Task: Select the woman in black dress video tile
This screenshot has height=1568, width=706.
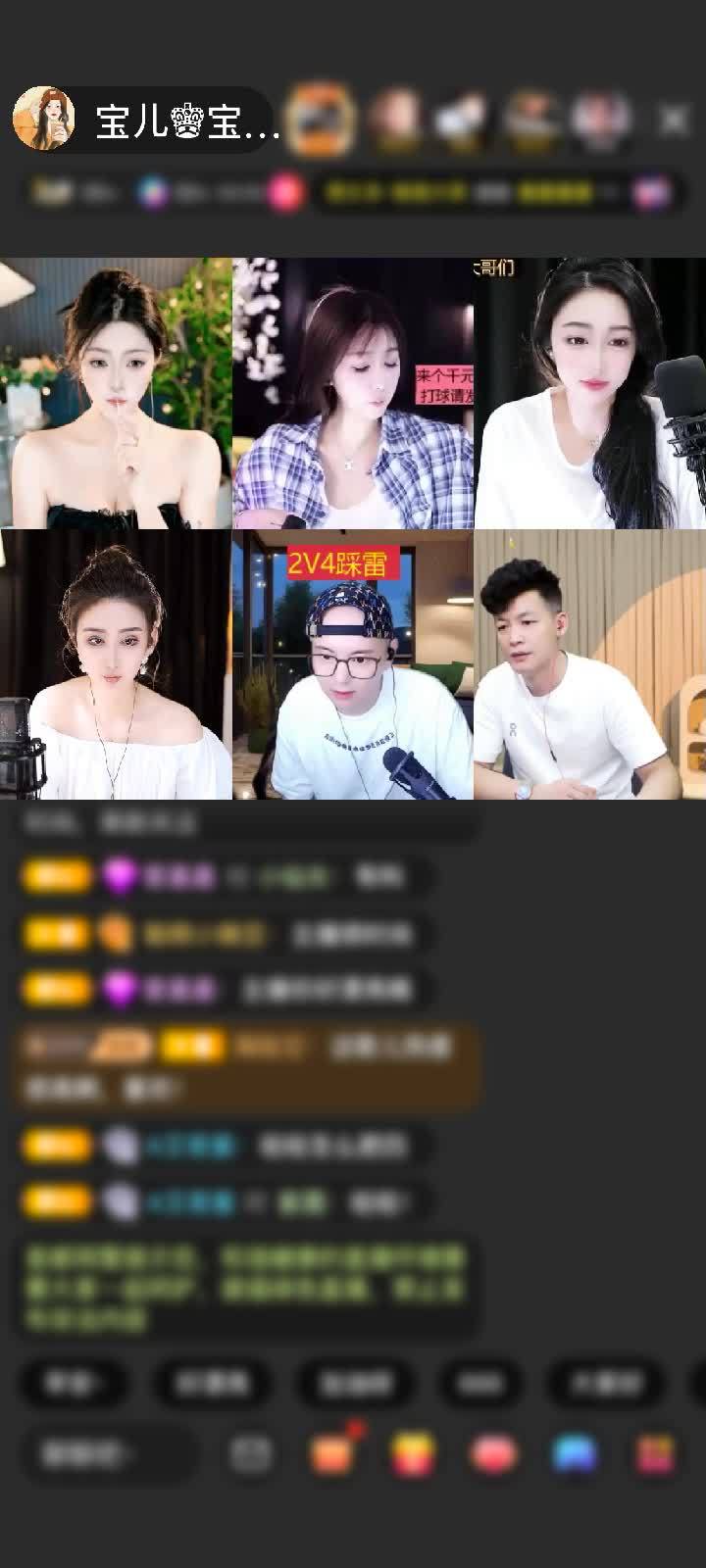Action: (x=116, y=392)
